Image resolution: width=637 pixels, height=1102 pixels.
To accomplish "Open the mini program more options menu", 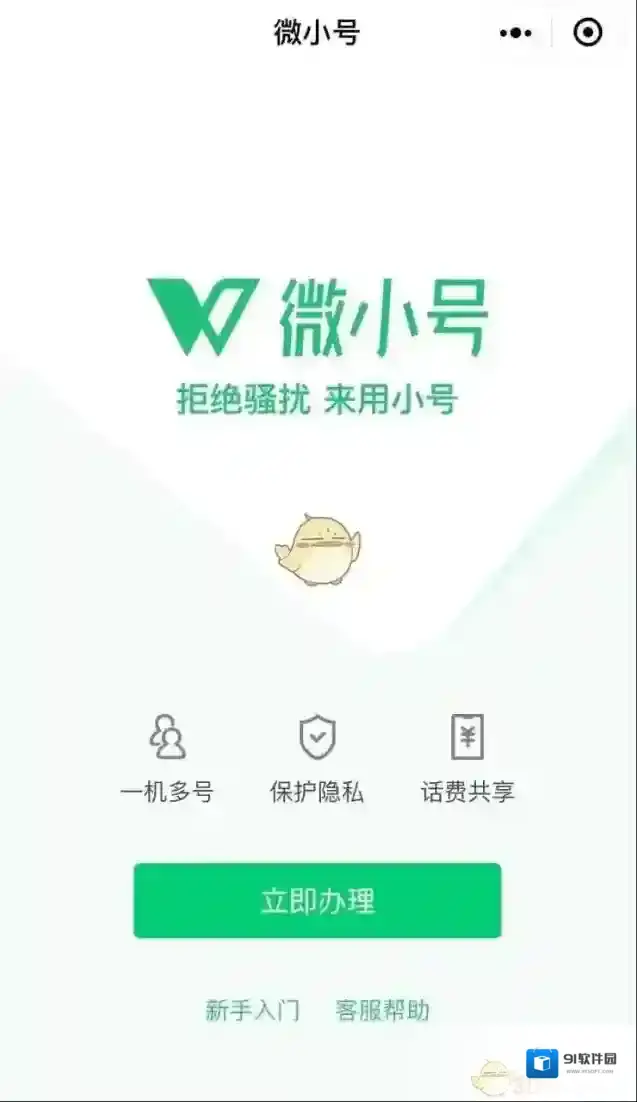I will pyautogui.click(x=516, y=33).
